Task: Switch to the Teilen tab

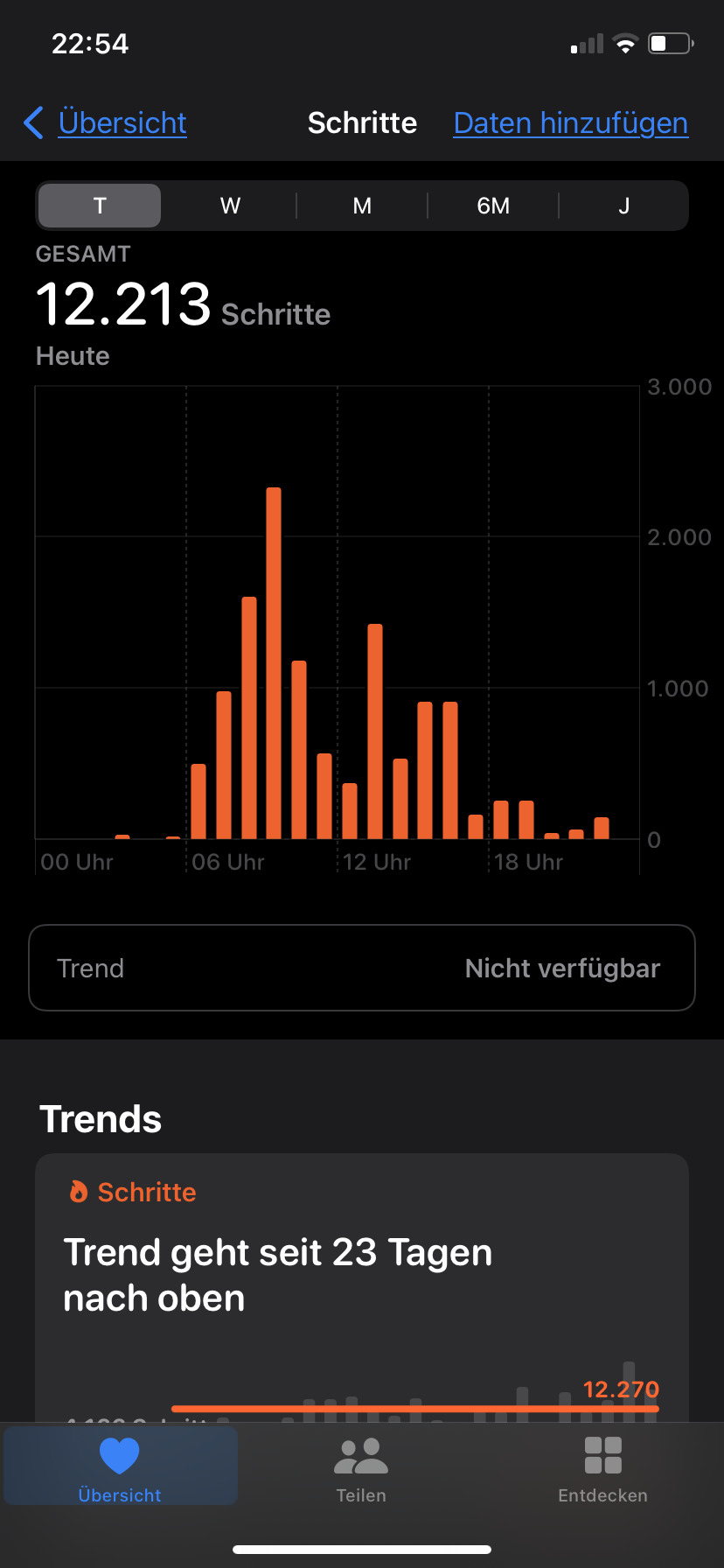Action: [x=361, y=1468]
